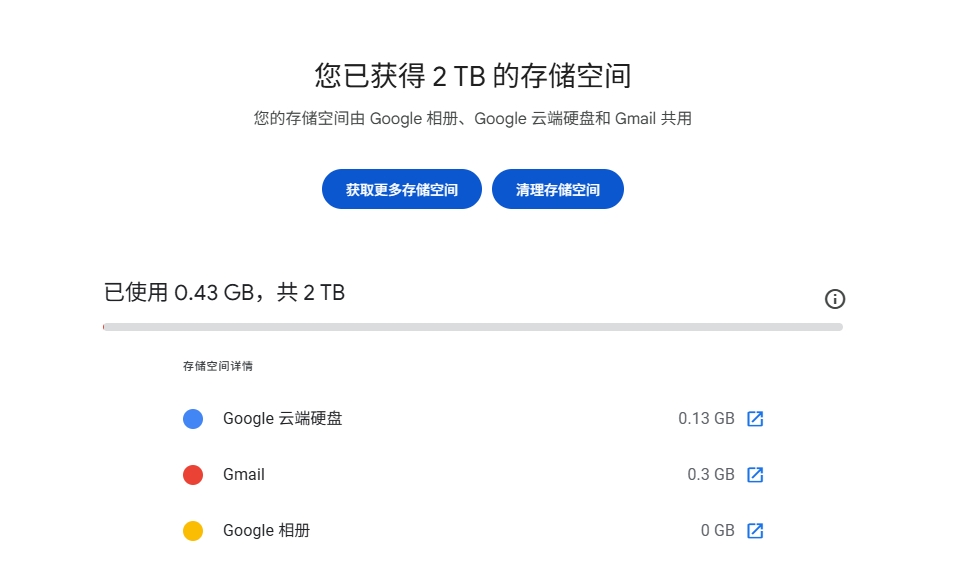
Task: Open Google 相册 via its external link icon
Action: pyautogui.click(x=755, y=531)
